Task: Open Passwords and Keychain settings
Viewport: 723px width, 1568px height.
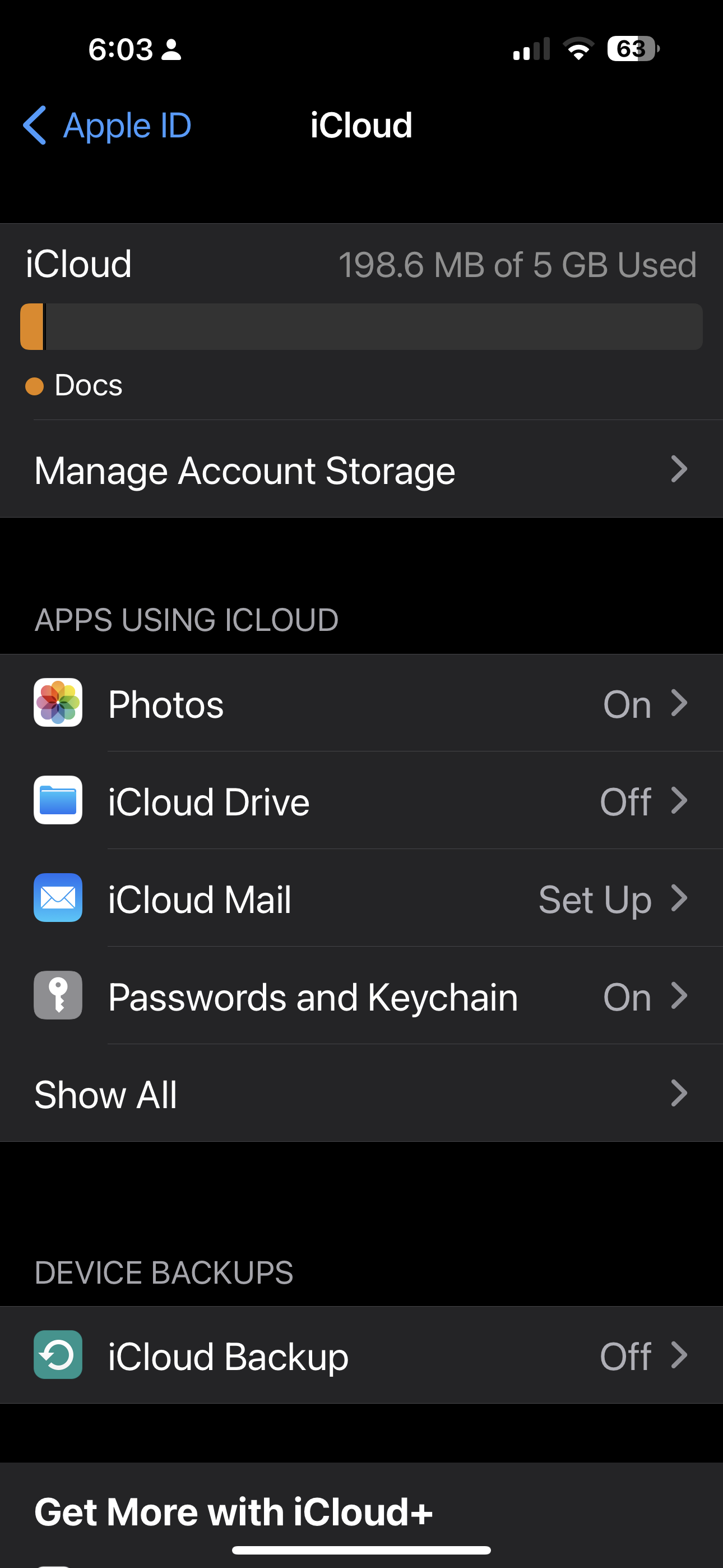Action: pyautogui.click(x=361, y=997)
